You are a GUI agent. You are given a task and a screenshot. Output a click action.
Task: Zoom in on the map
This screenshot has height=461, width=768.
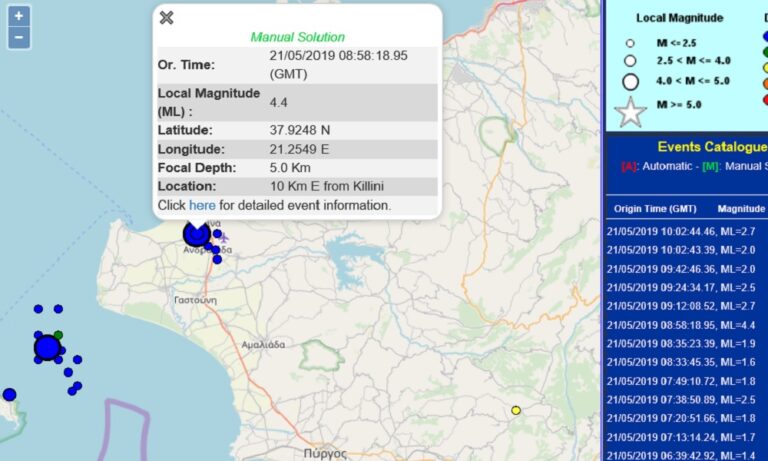20,16
